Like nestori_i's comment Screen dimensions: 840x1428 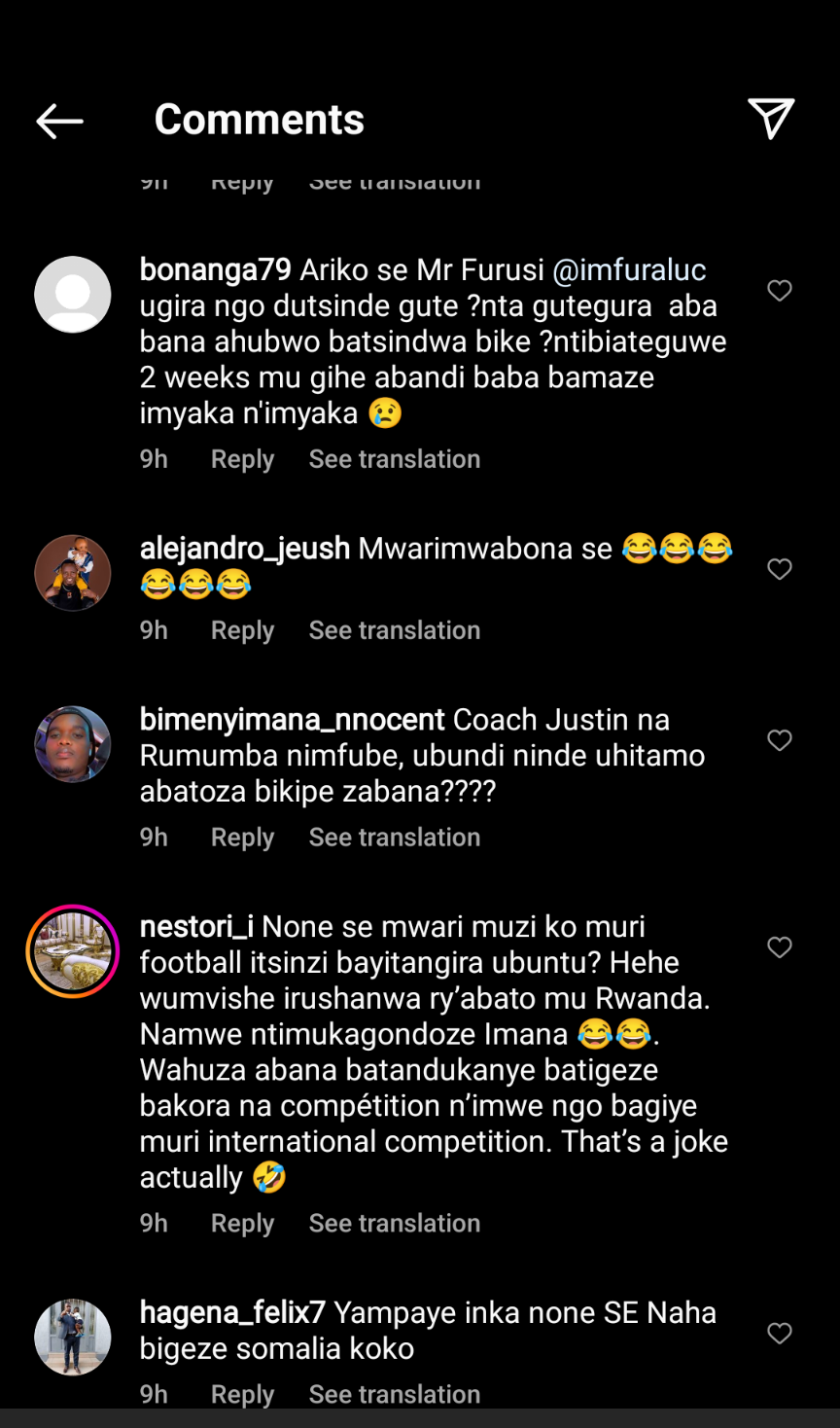click(x=779, y=947)
